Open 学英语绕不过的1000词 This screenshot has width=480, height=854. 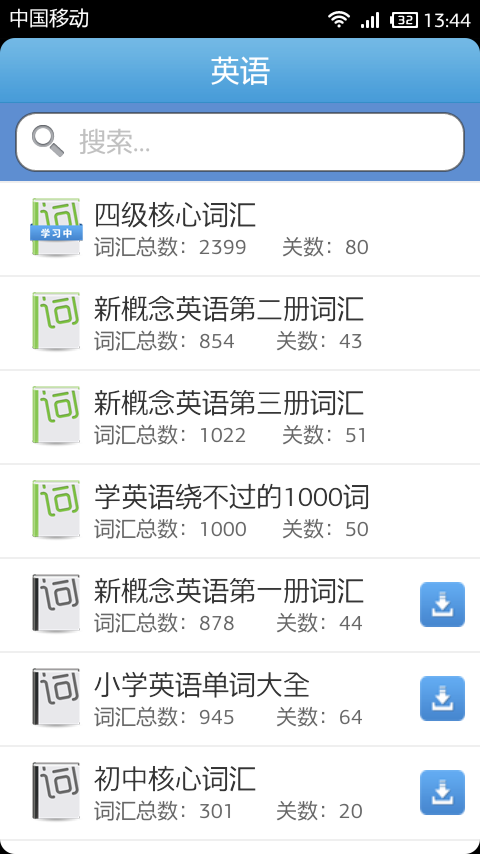coord(240,511)
